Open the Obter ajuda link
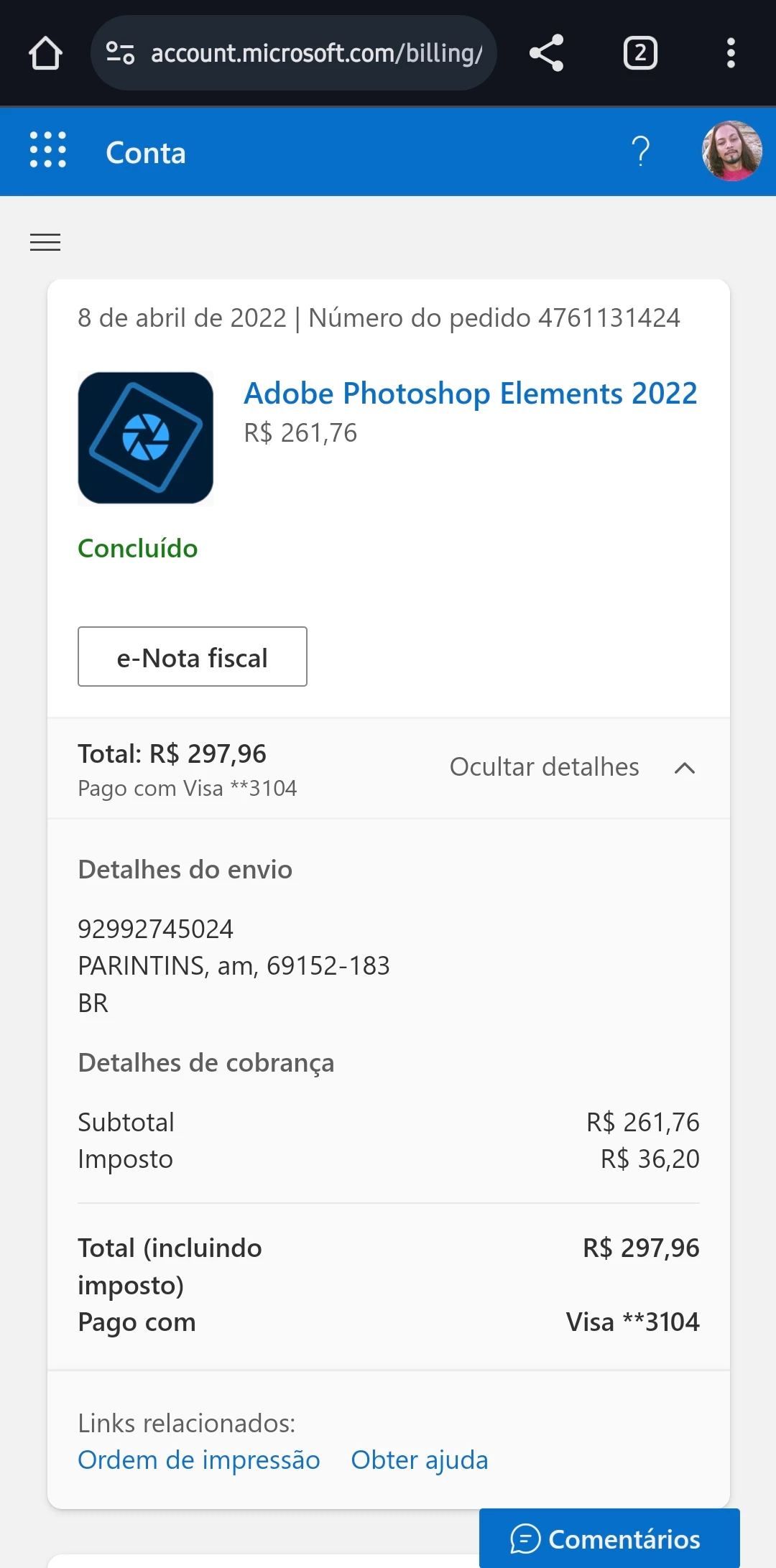 coord(419,1460)
